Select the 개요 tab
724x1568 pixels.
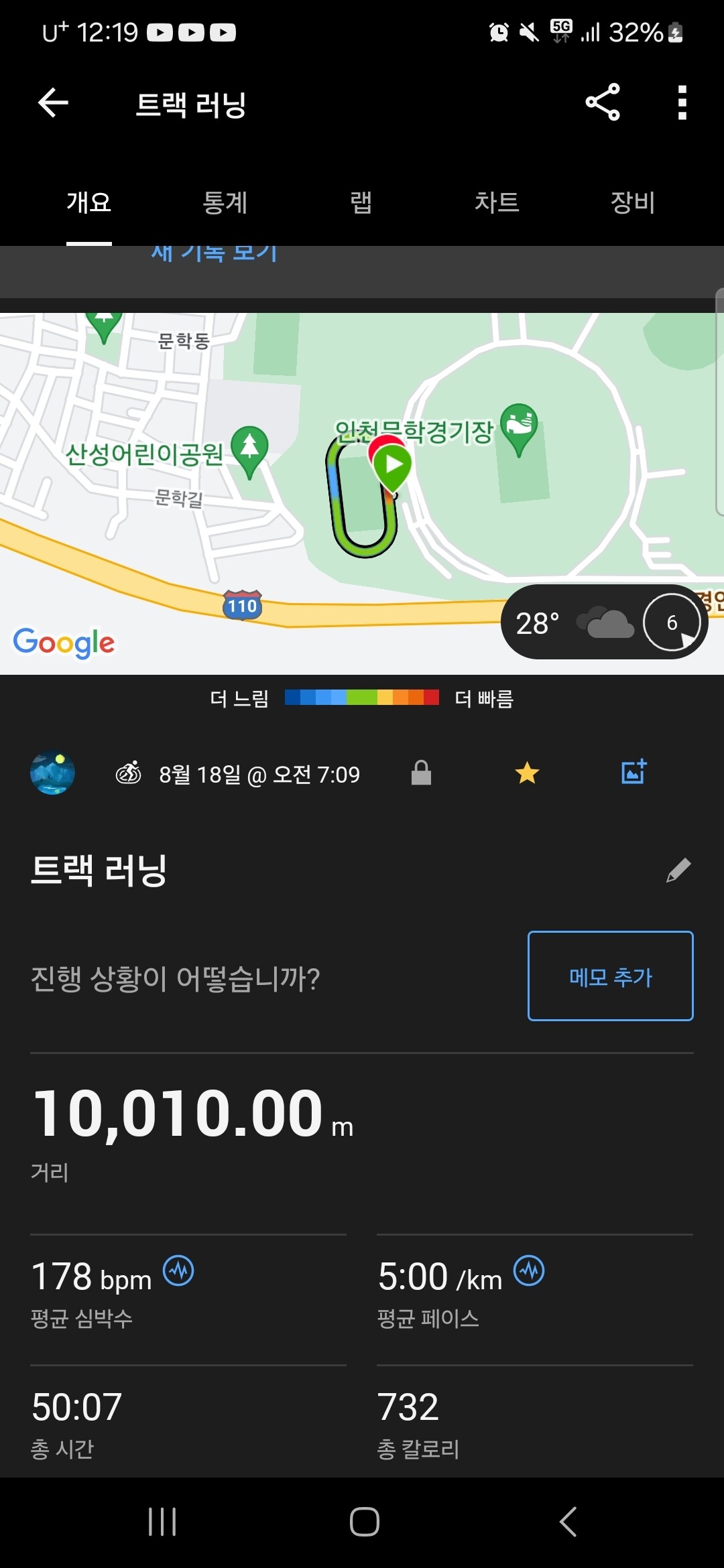[x=89, y=202]
